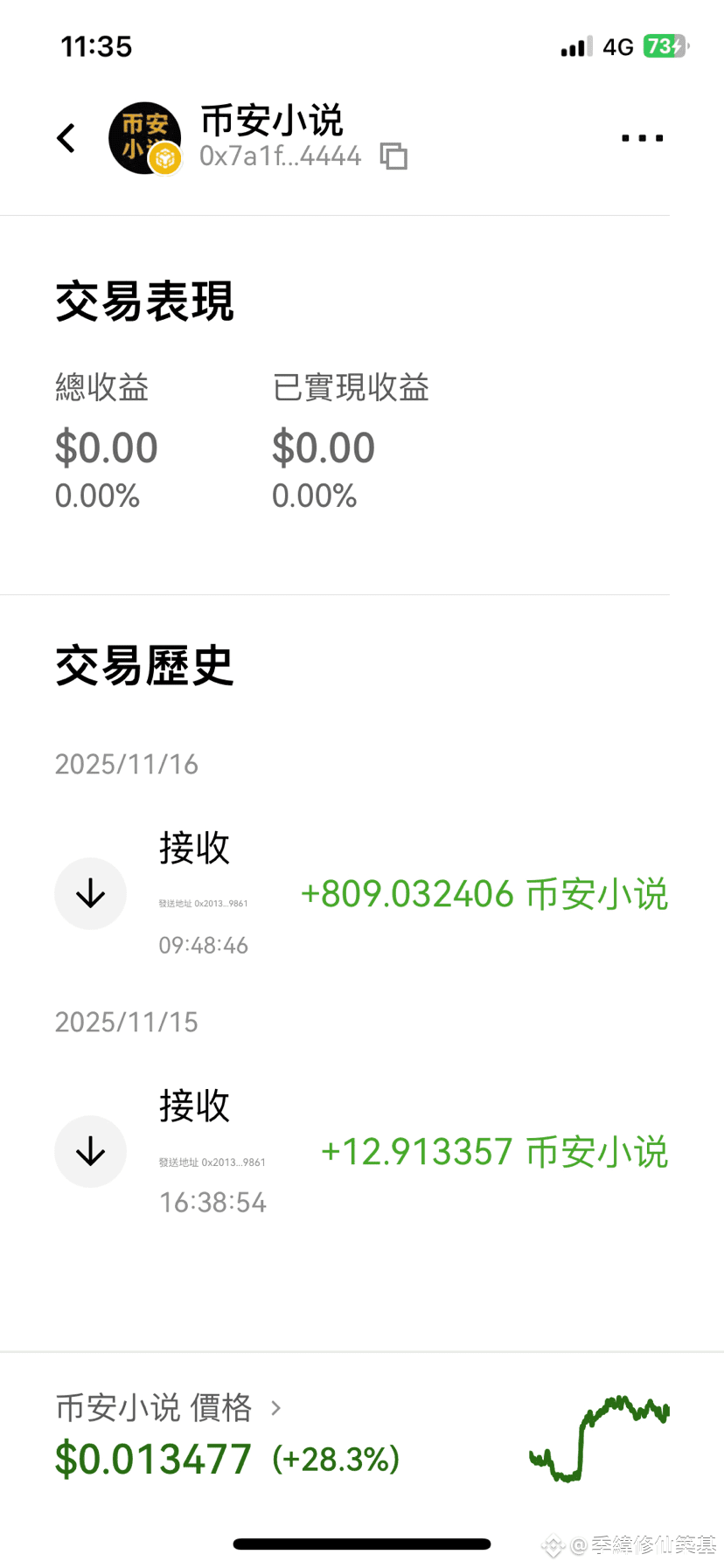
Task: Open the three-dot overflow menu
Action: click(642, 138)
